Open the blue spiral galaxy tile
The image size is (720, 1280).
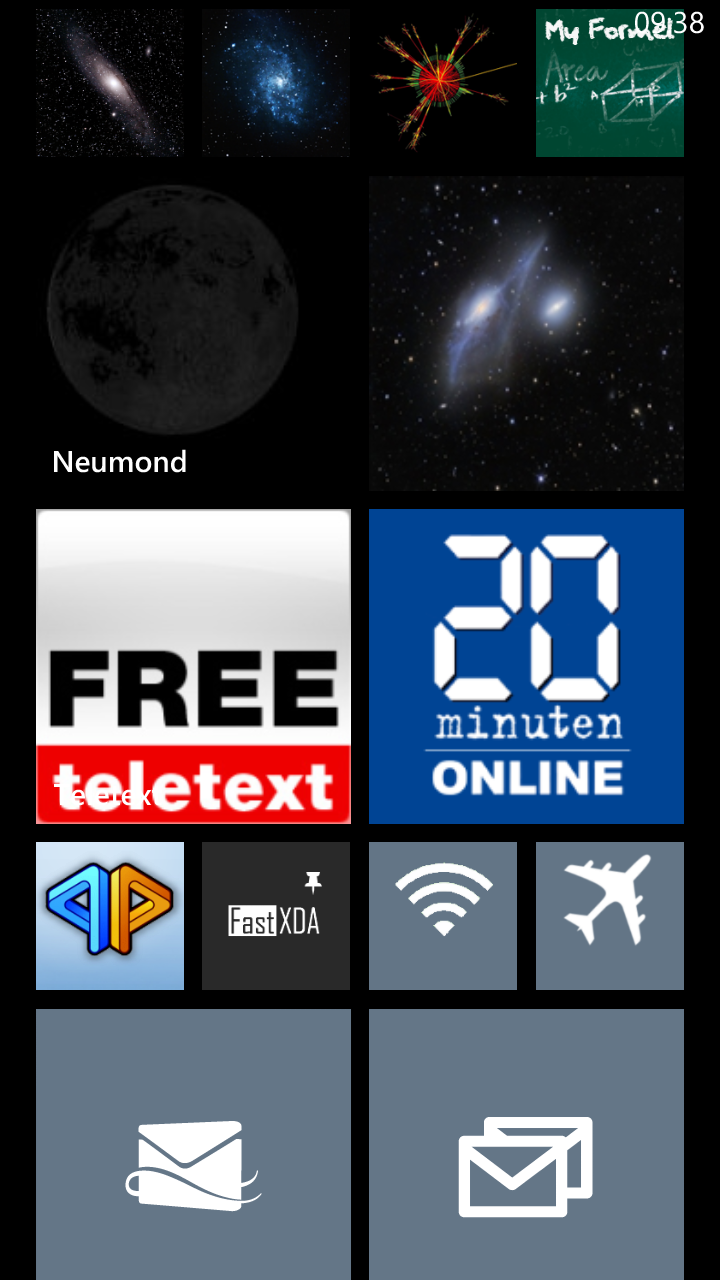[x=276, y=83]
